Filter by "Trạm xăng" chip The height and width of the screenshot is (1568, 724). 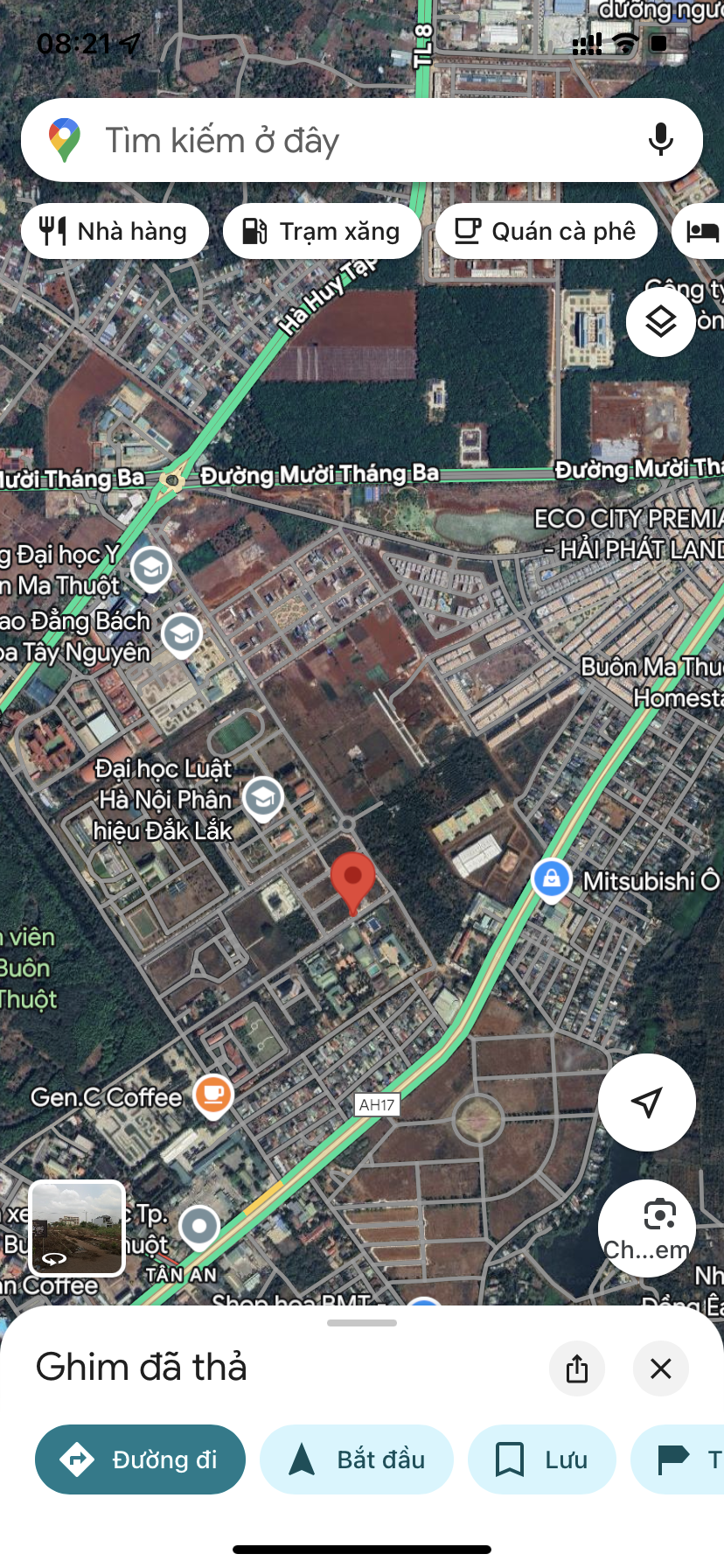tap(322, 231)
